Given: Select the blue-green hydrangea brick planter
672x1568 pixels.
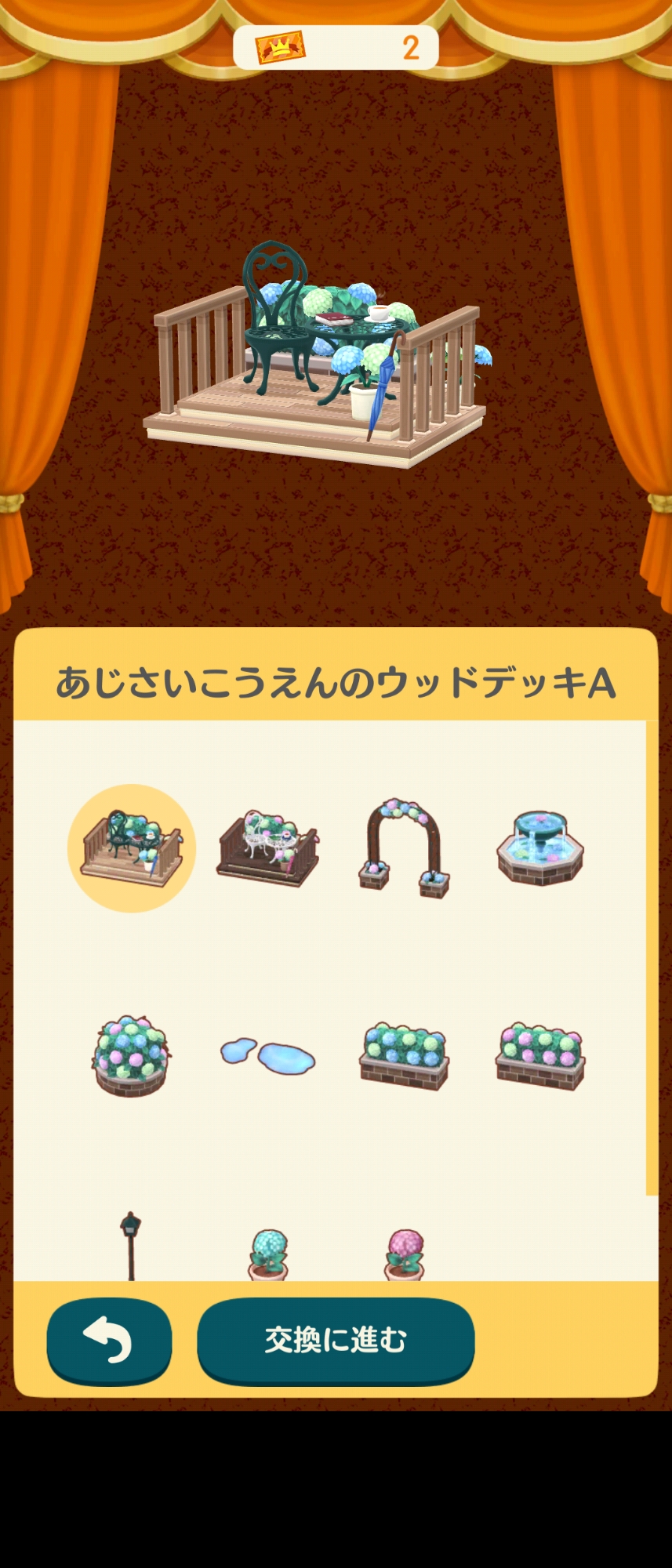Looking at the screenshot, I should (x=404, y=1055).
